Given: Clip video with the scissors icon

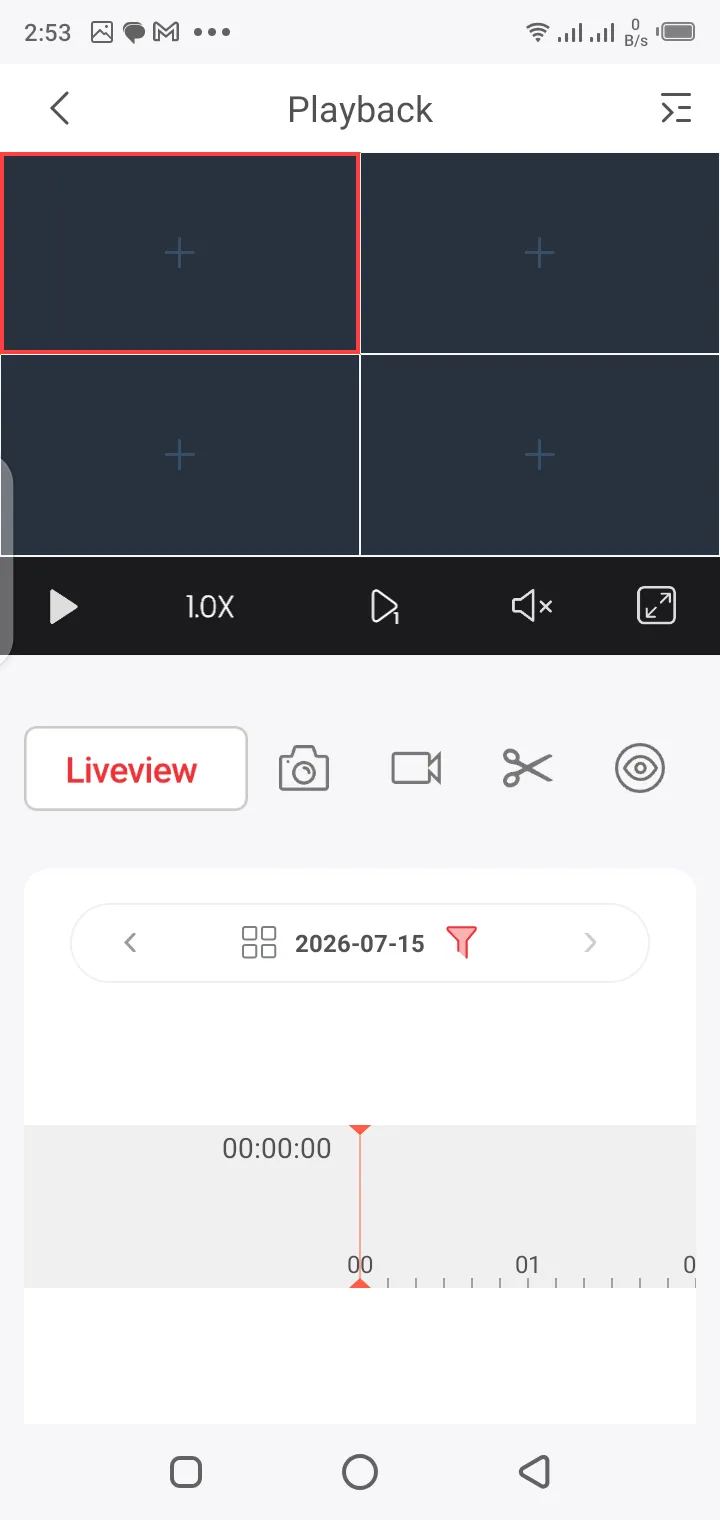Looking at the screenshot, I should (x=528, y=769).
